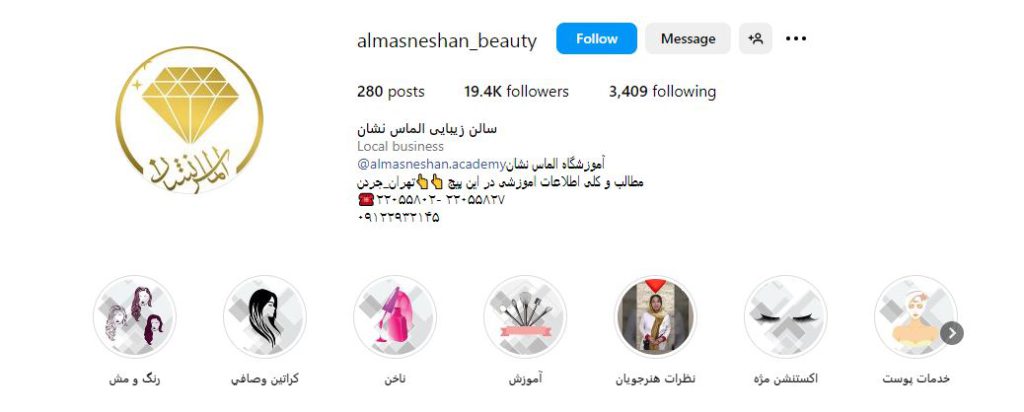Open the @almasneshan.academy link in bio

pyautogui.click(x=433, y=162)
